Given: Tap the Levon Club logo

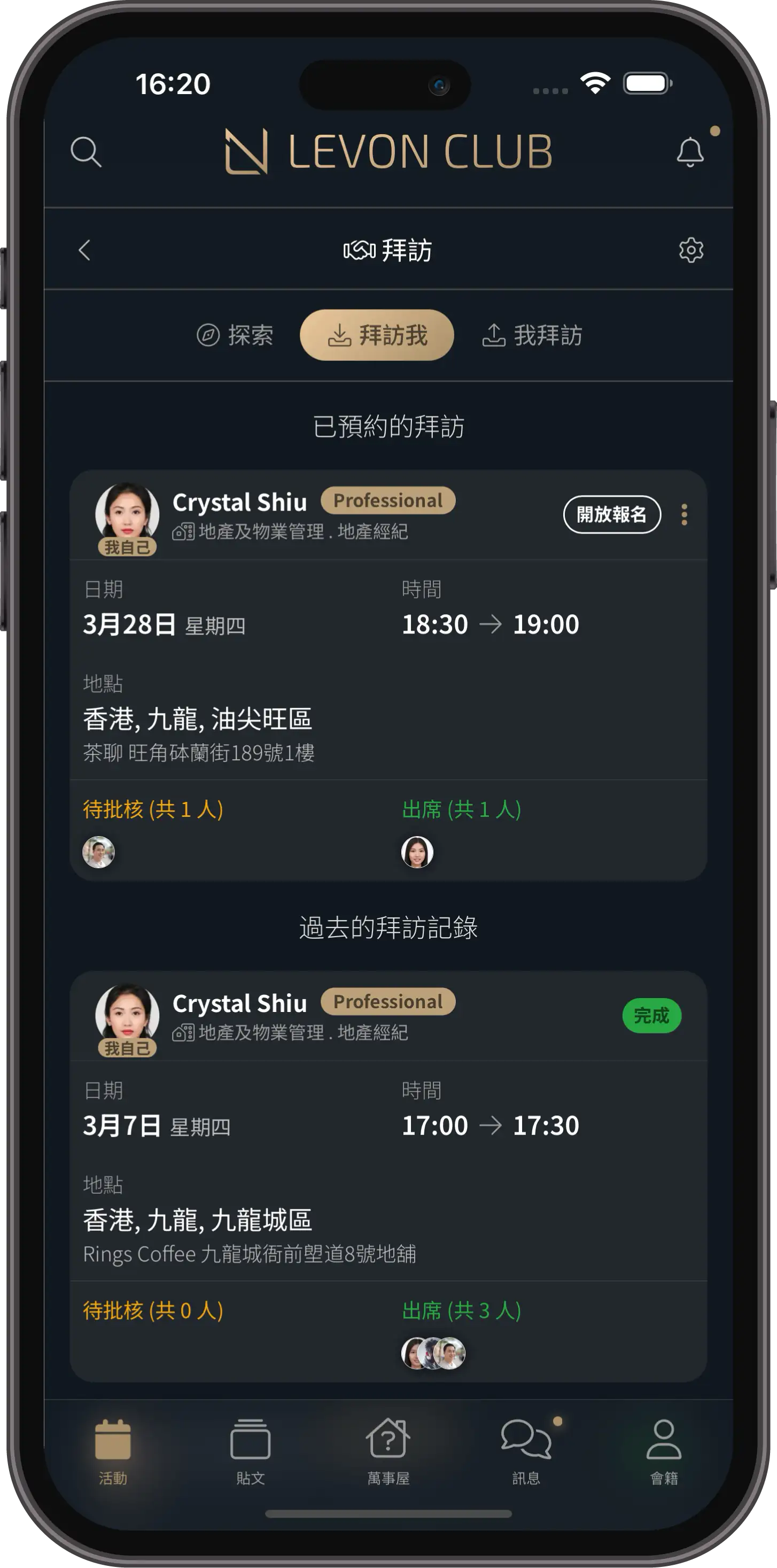Looking at the screenshot, I should [388, 152].
